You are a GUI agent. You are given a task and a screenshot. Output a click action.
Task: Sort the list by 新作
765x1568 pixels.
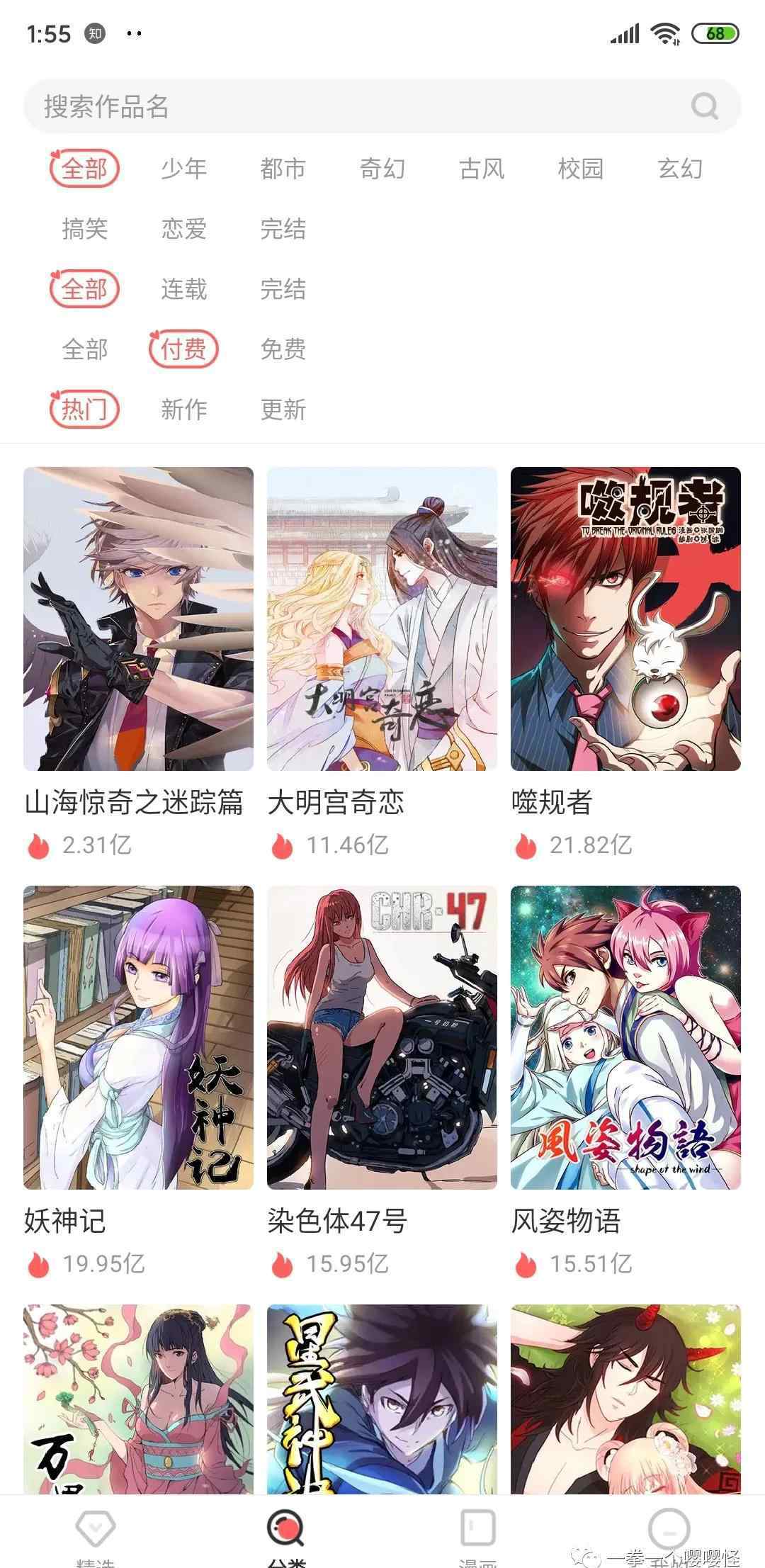[183, 410]
